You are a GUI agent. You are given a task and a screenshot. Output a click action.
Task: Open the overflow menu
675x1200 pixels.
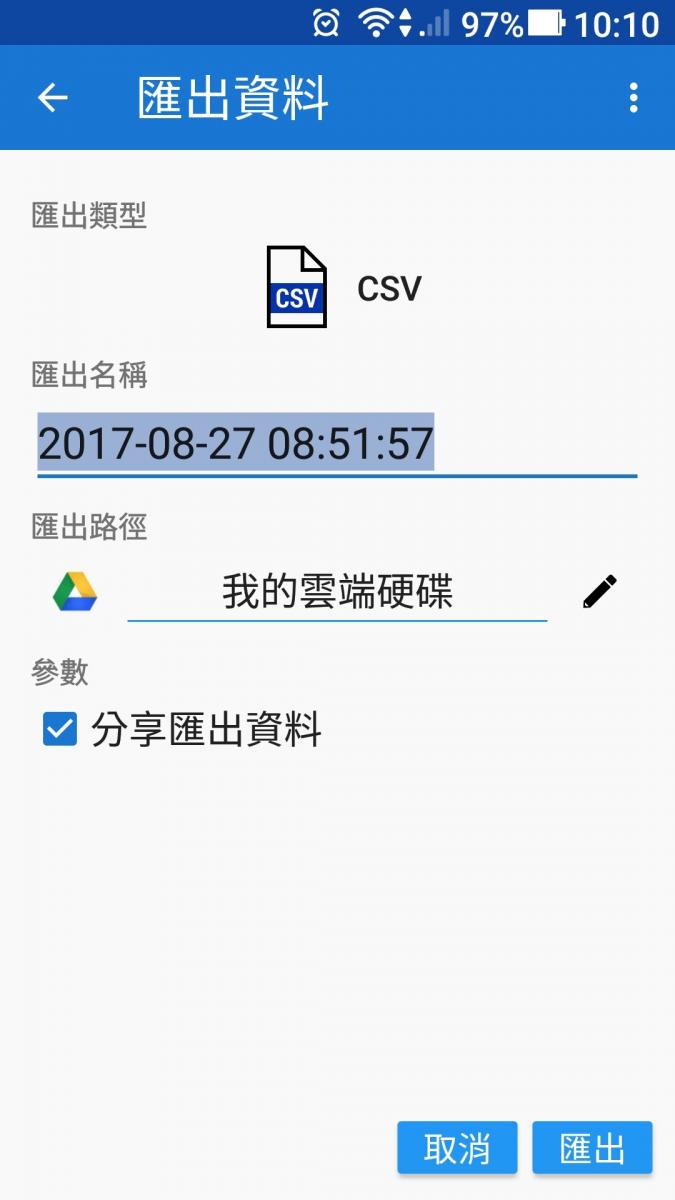click(x=633, y=98)
